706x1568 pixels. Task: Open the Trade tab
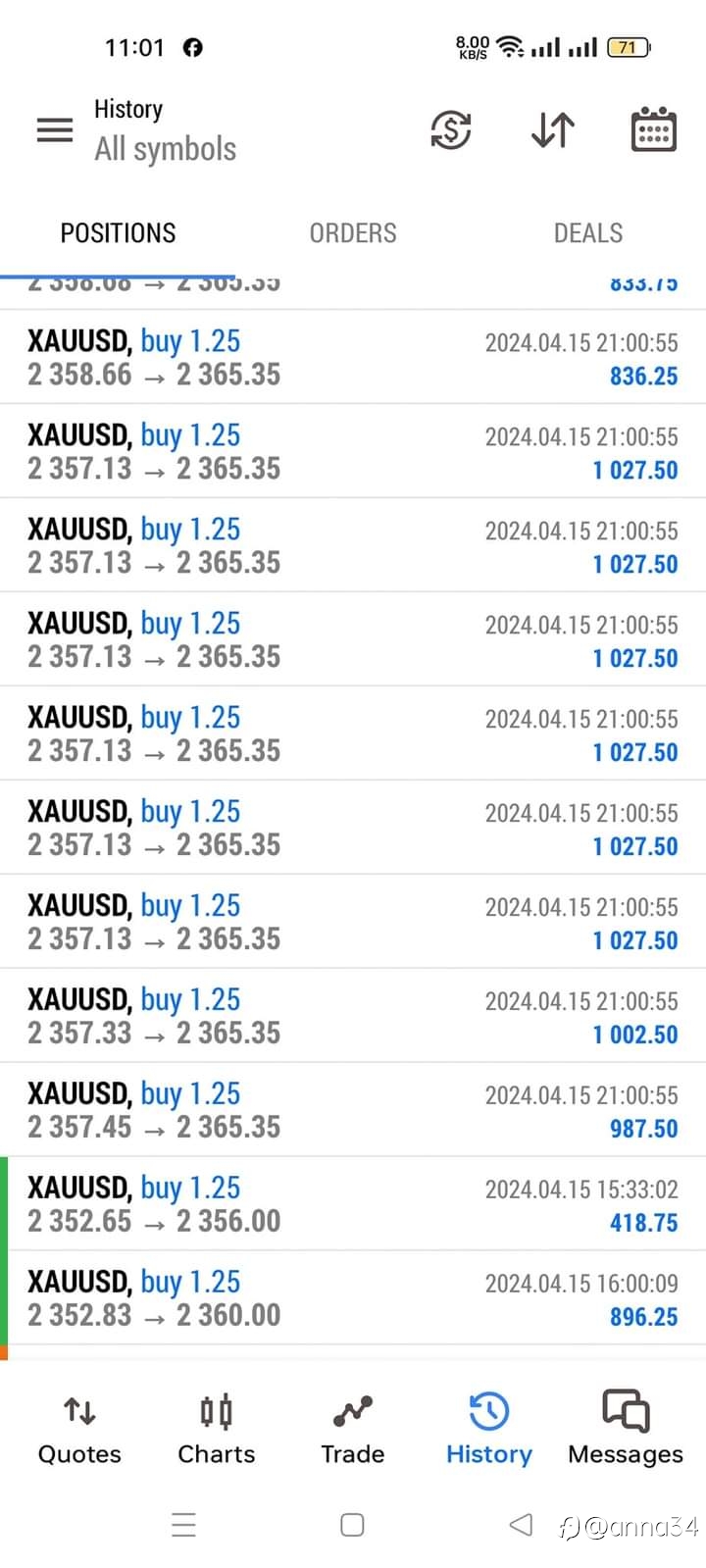(x=352, y=1430)
